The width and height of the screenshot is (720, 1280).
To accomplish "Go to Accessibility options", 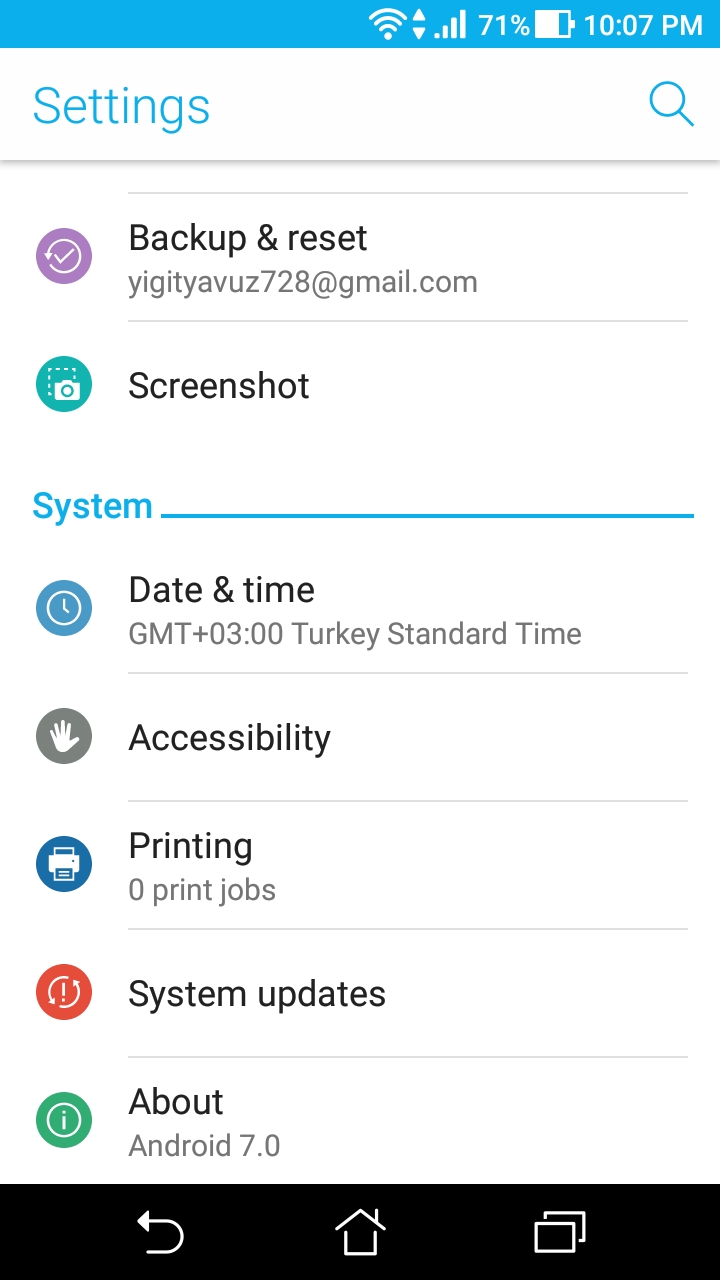I will tap(360, 737).
